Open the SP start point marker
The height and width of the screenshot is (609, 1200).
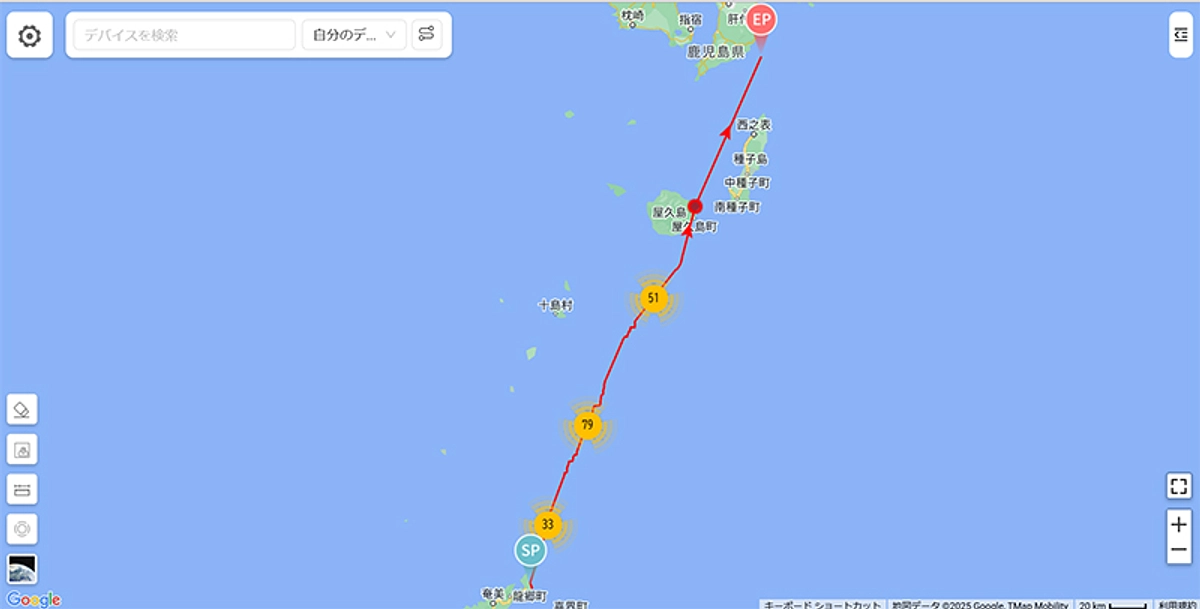530,550
